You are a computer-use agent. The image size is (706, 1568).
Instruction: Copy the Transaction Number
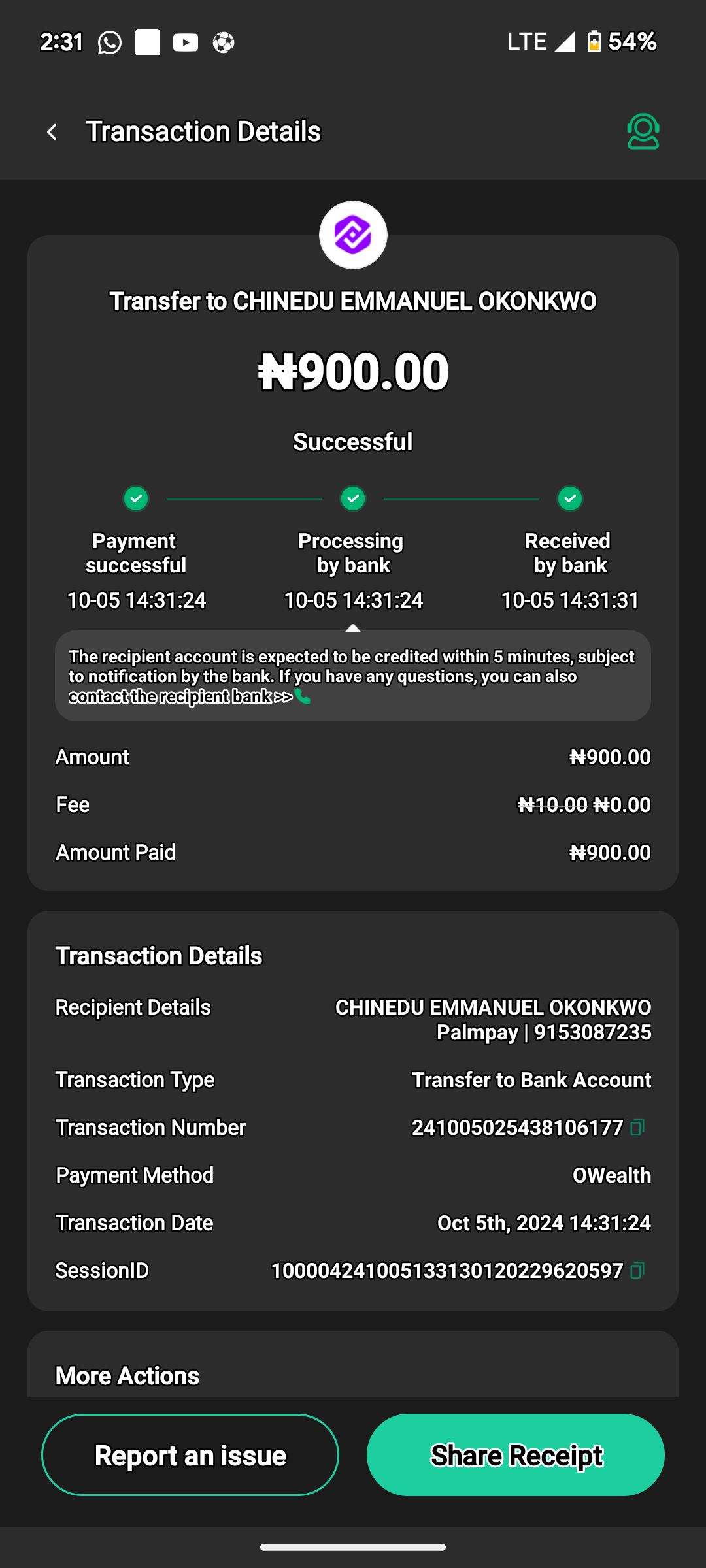point(637,1127)
